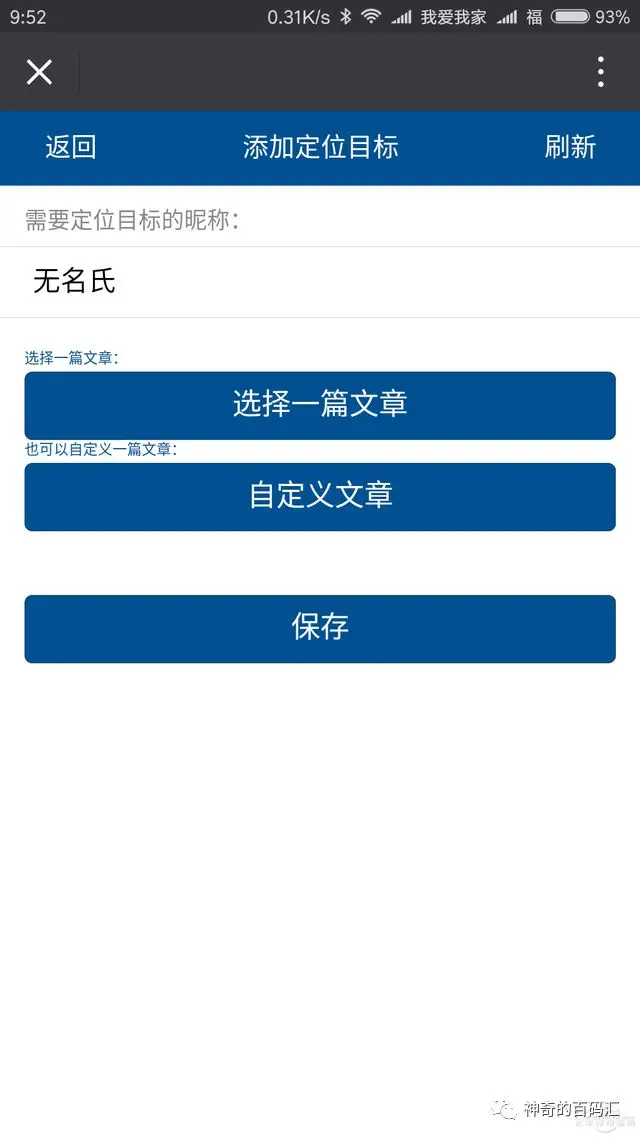The height and width of the screenshot is (1138, 640).
Task: Open 自定义文章 to customize an article
Action: pos(320,496)
